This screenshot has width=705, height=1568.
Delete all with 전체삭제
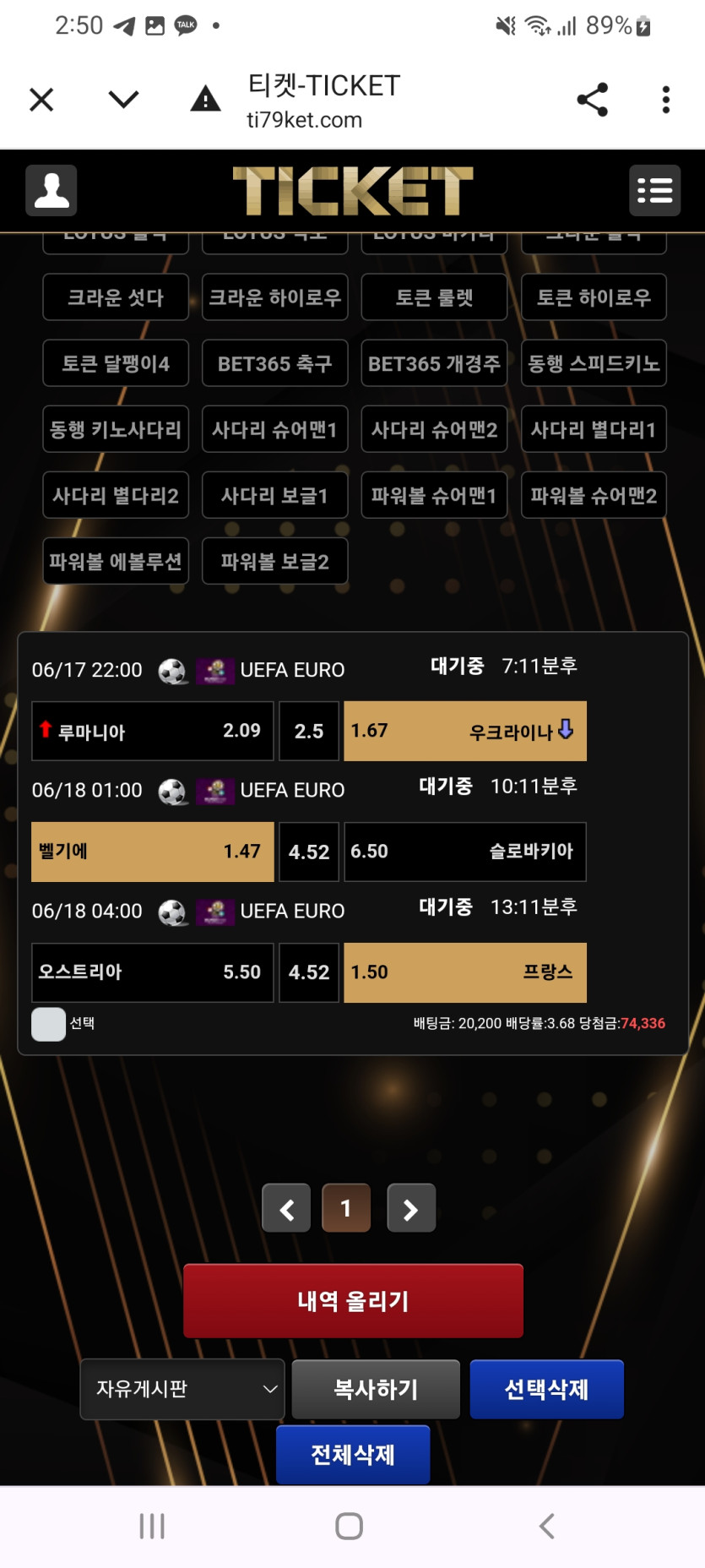tap(353, 1454)
